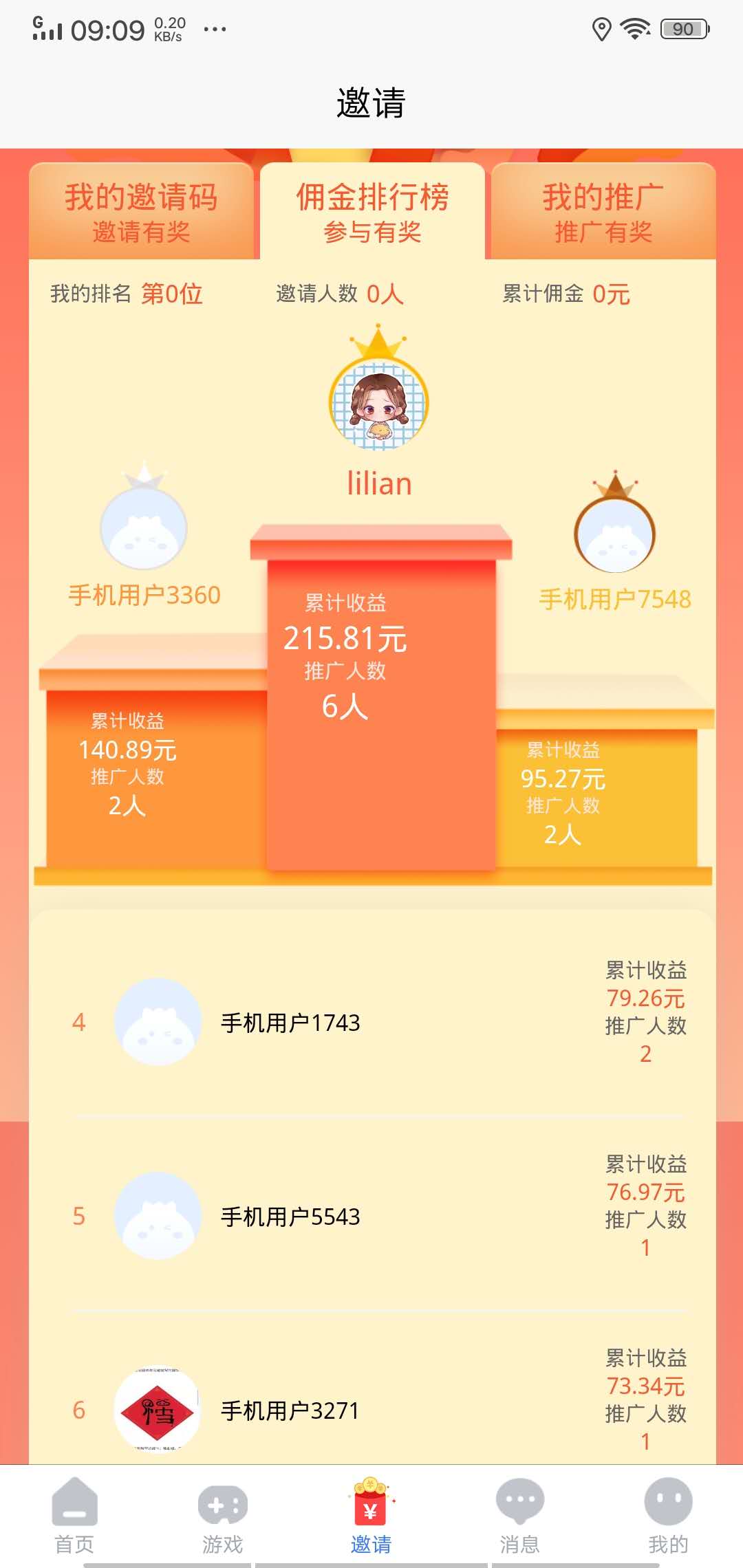Tap the 累计佣金 0元 value
Screen dimensions: 743x1568
coord(611,294)
